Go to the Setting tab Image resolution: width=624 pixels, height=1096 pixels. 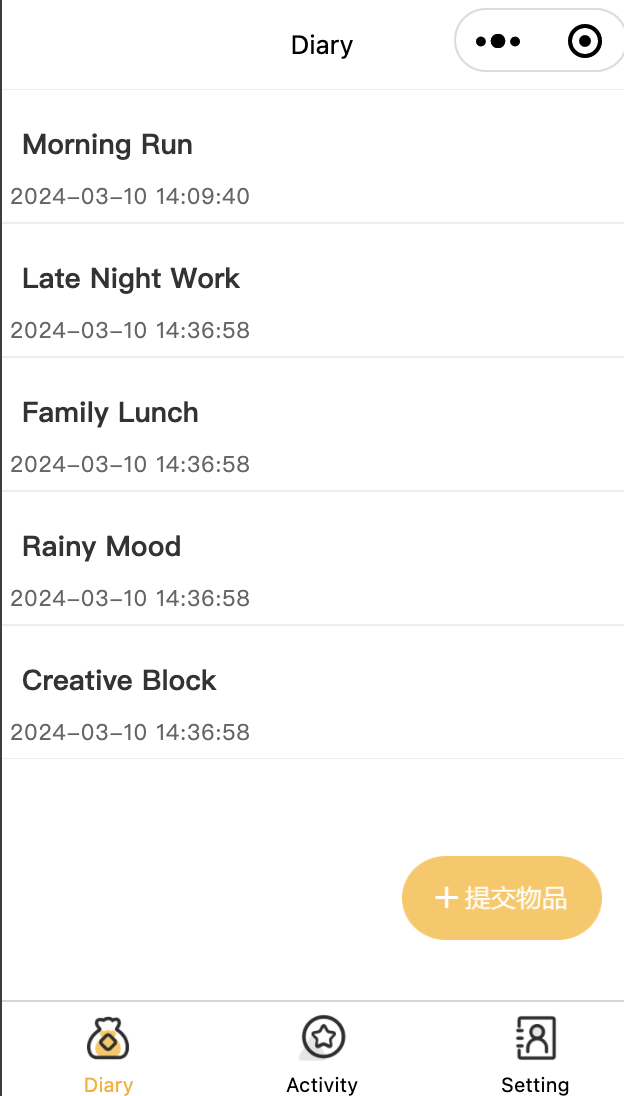point(535,1053)
